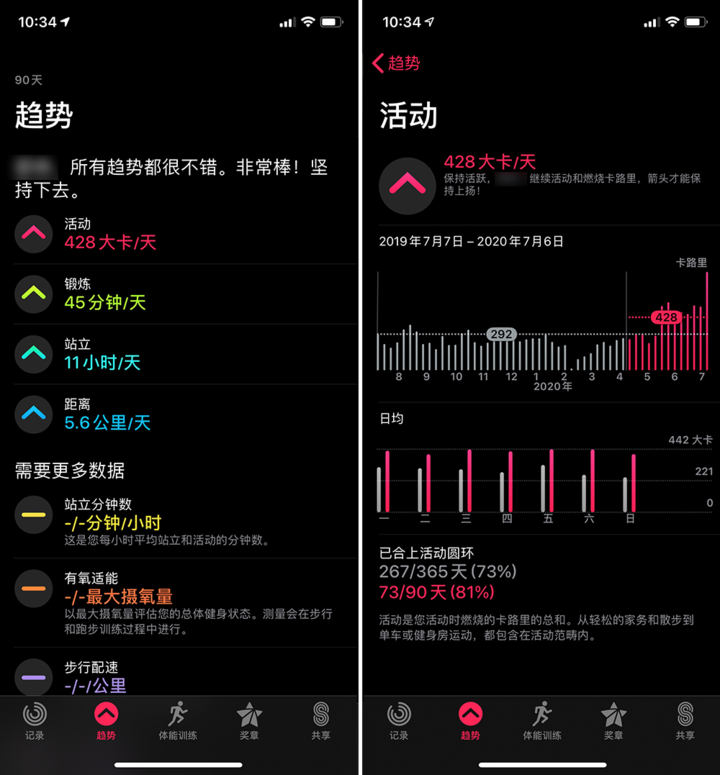Switch to 体能训练 tab on the 趋势 list screen
720x775 pixels.
tap(178, 720)
